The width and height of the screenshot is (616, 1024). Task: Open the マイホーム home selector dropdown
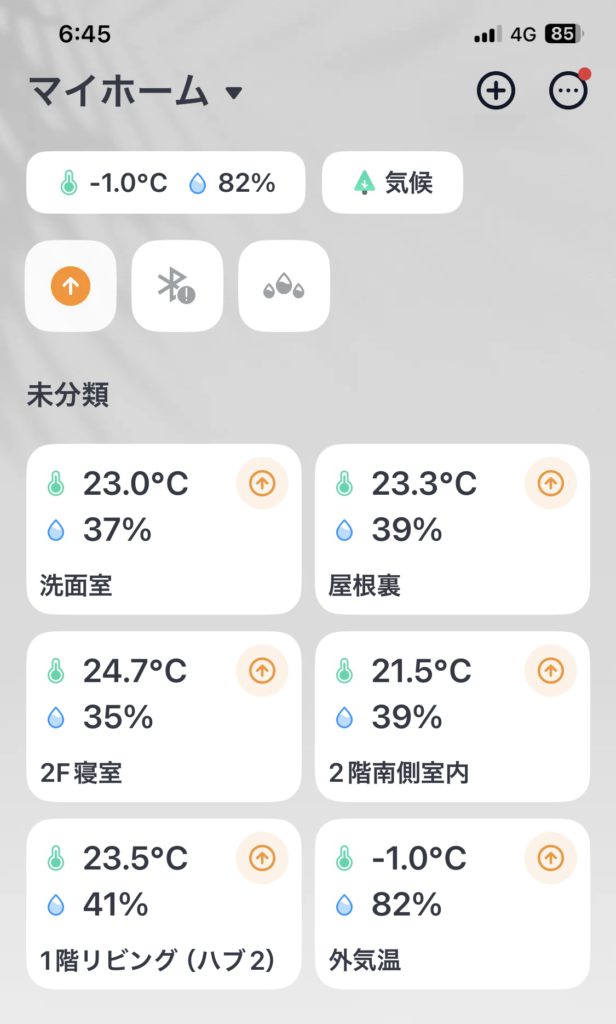[135, 92]
